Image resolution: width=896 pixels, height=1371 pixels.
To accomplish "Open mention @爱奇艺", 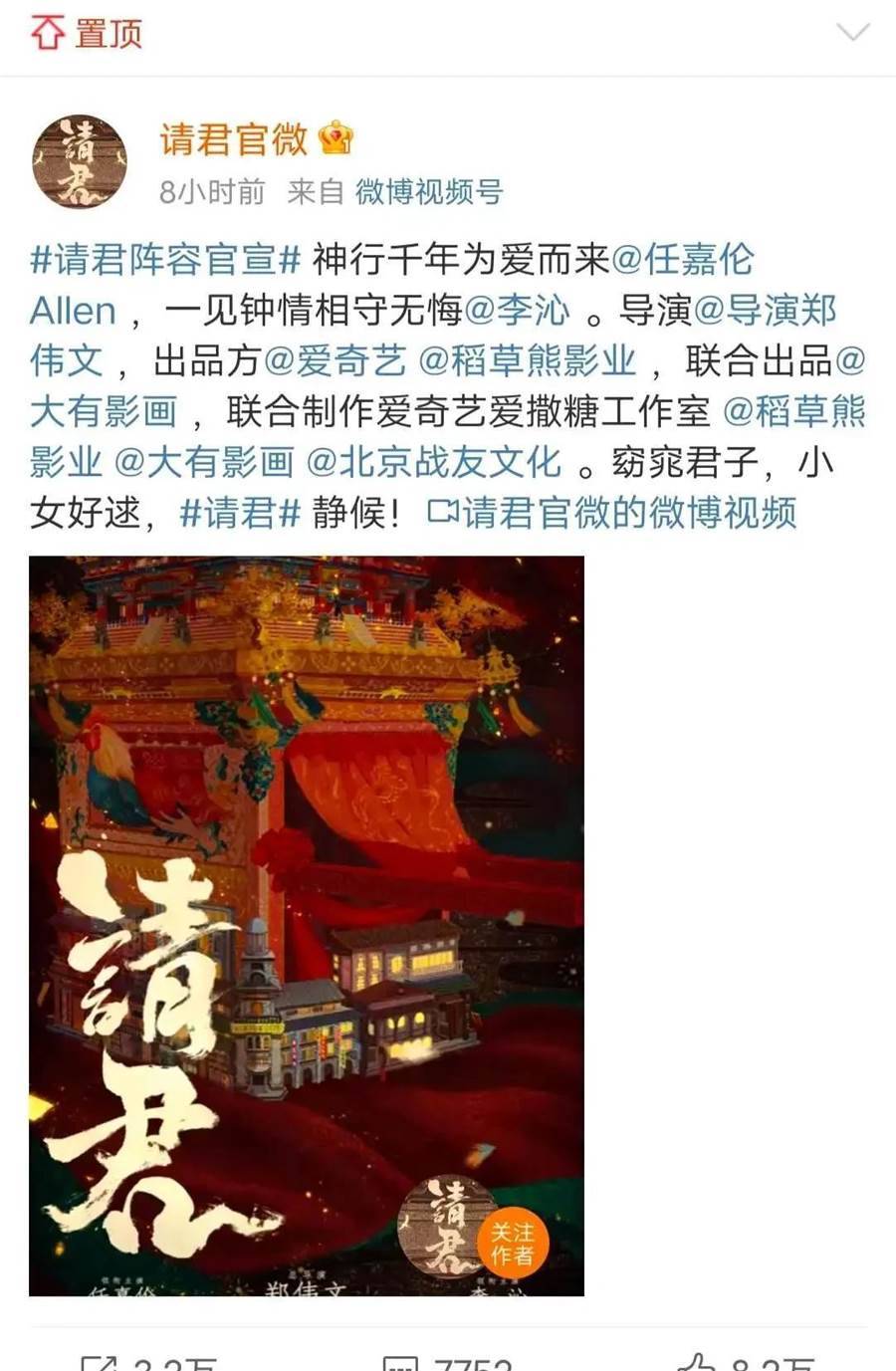I will [336, 361].
